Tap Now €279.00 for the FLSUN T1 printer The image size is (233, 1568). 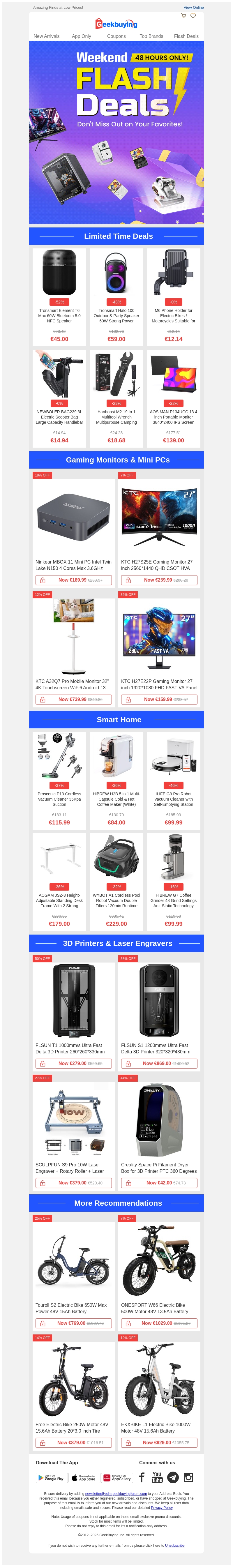(x=74, y=1063)
